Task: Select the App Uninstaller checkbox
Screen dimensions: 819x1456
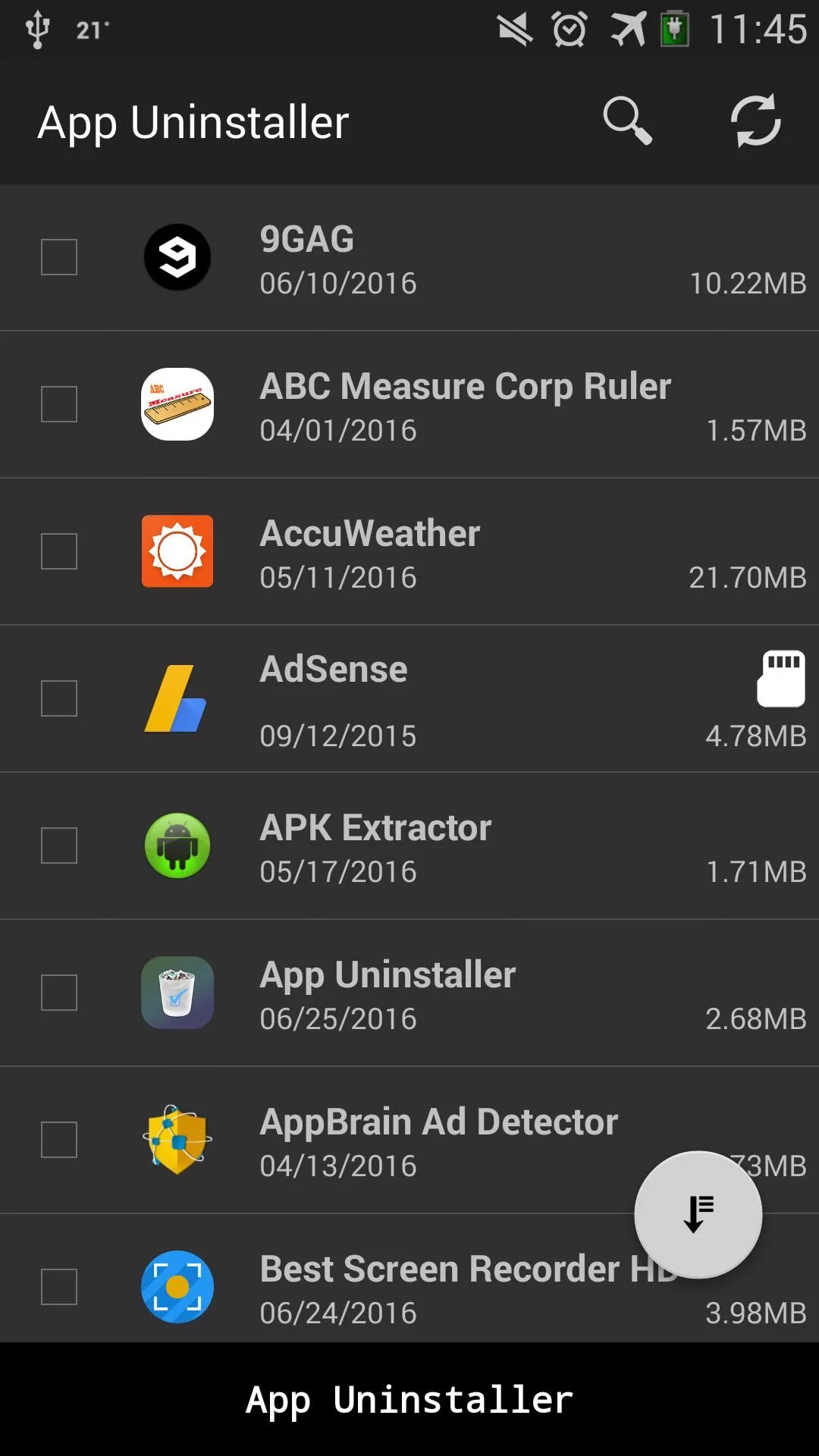Action: (59, 993)
